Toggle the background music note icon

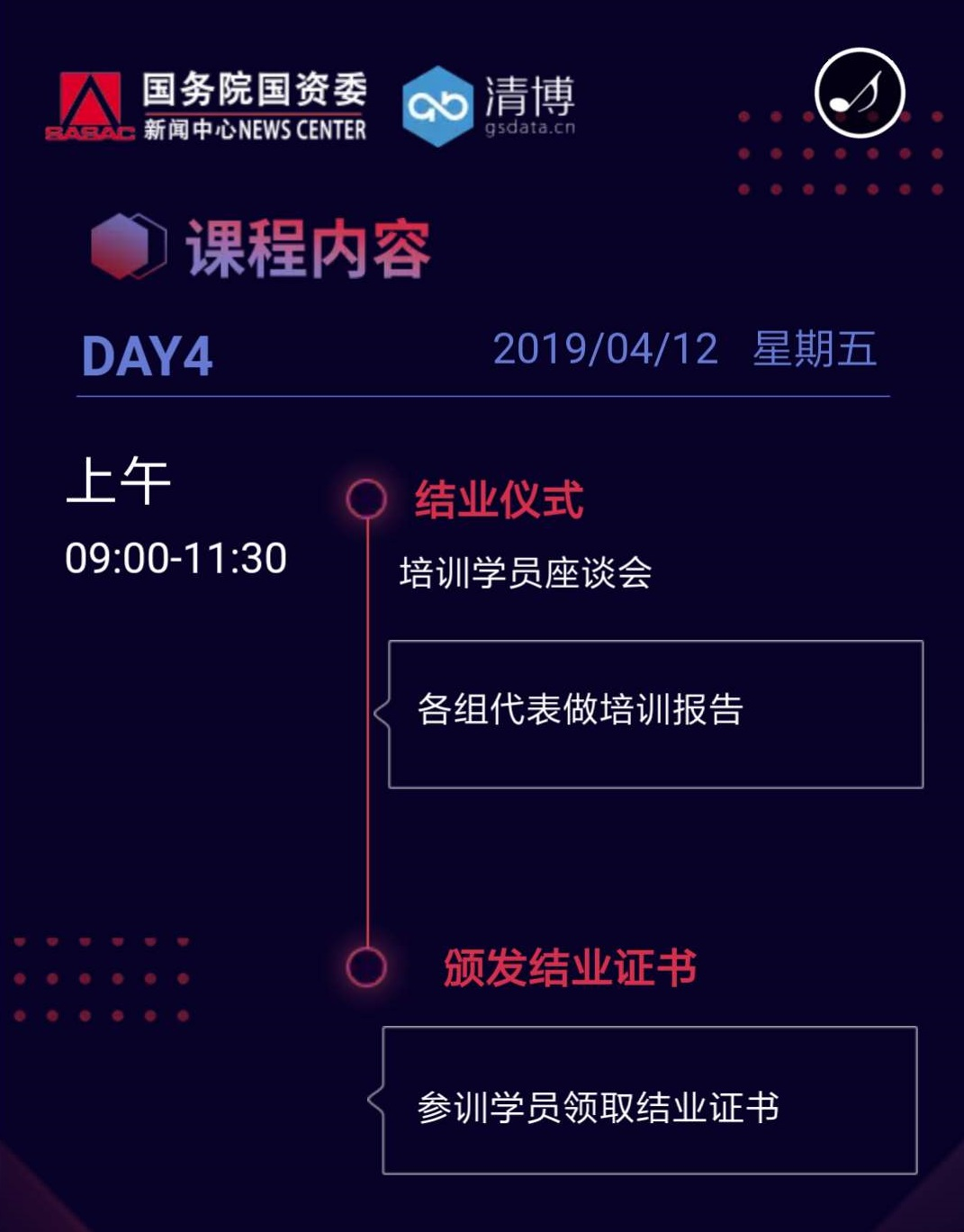[859, 93]
